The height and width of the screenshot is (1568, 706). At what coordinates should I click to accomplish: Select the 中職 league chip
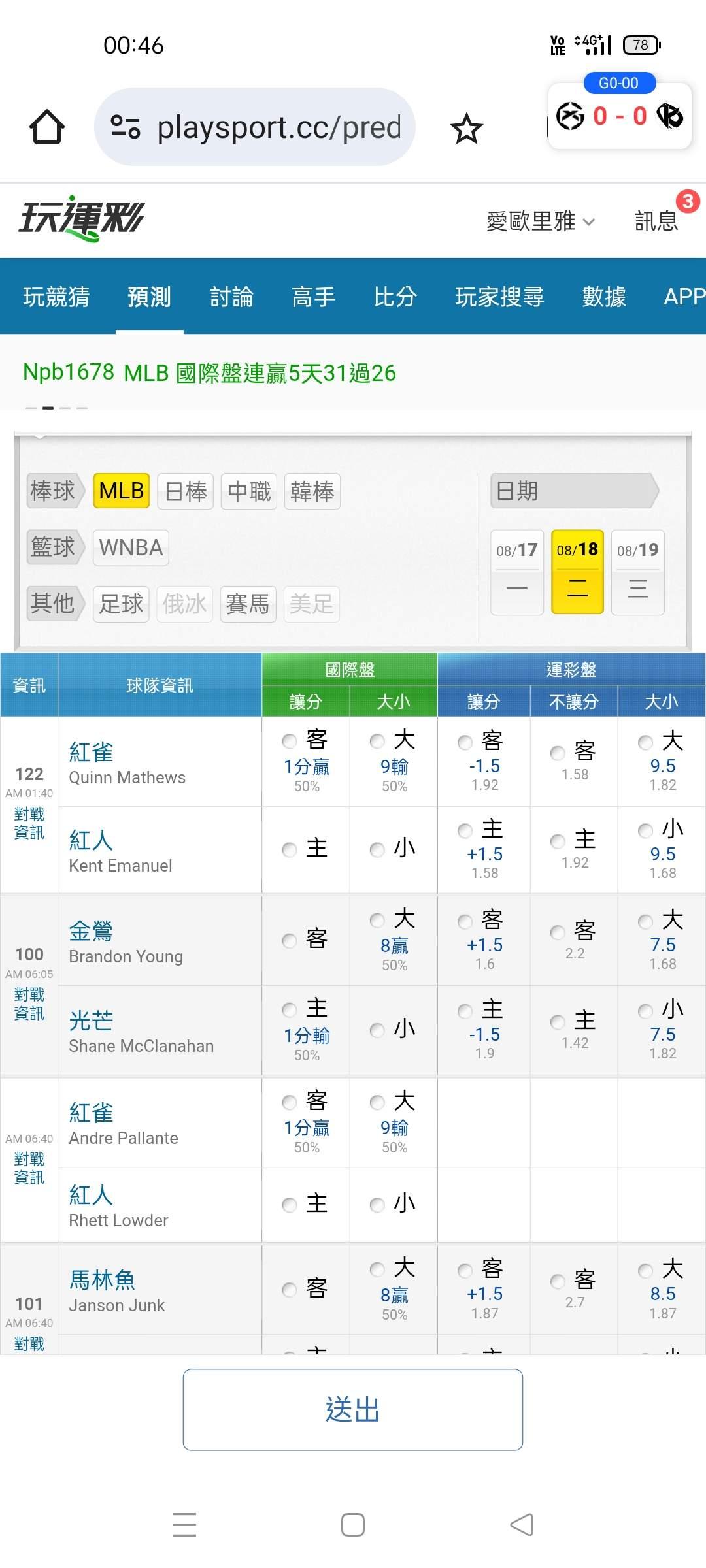click(249, 491)
